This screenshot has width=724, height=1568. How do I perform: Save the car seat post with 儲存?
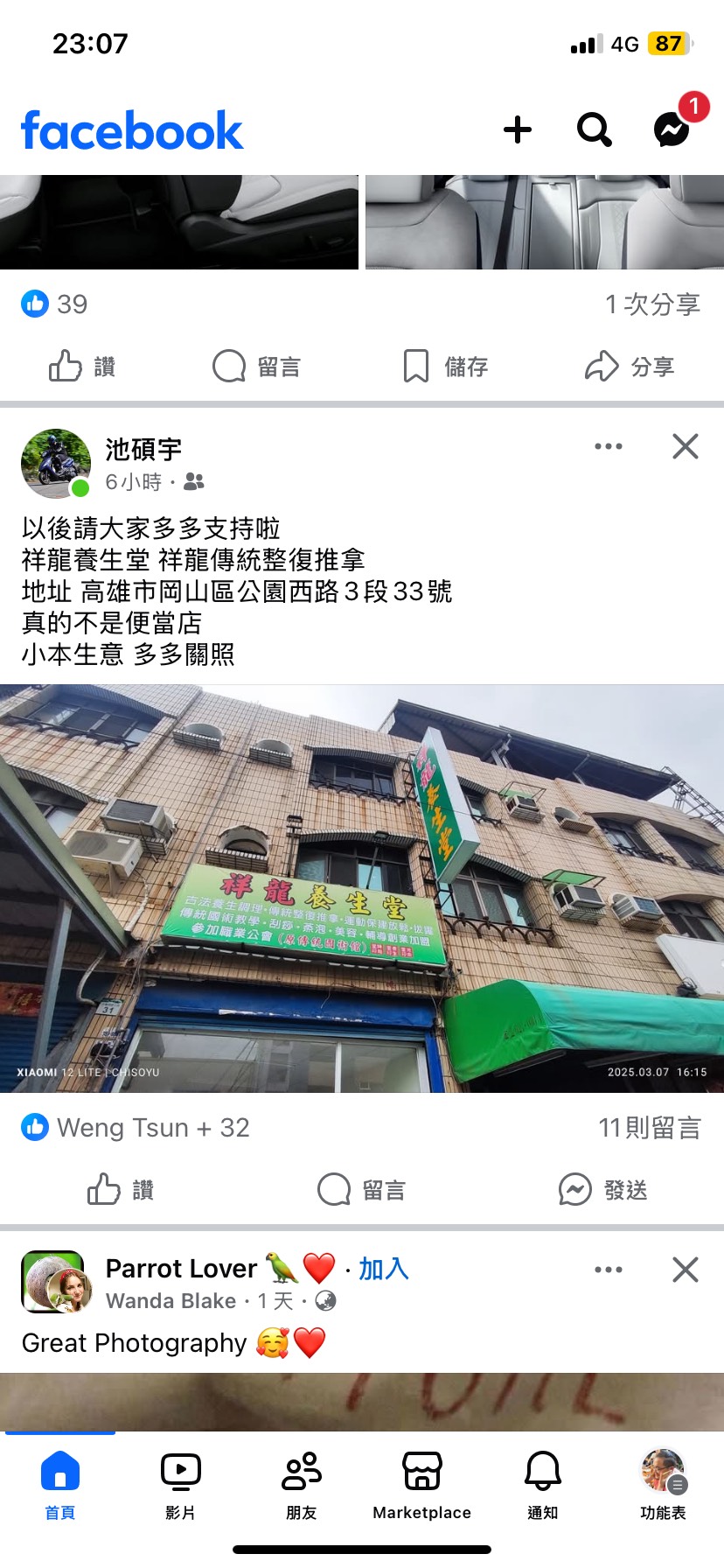click(445, 367)
